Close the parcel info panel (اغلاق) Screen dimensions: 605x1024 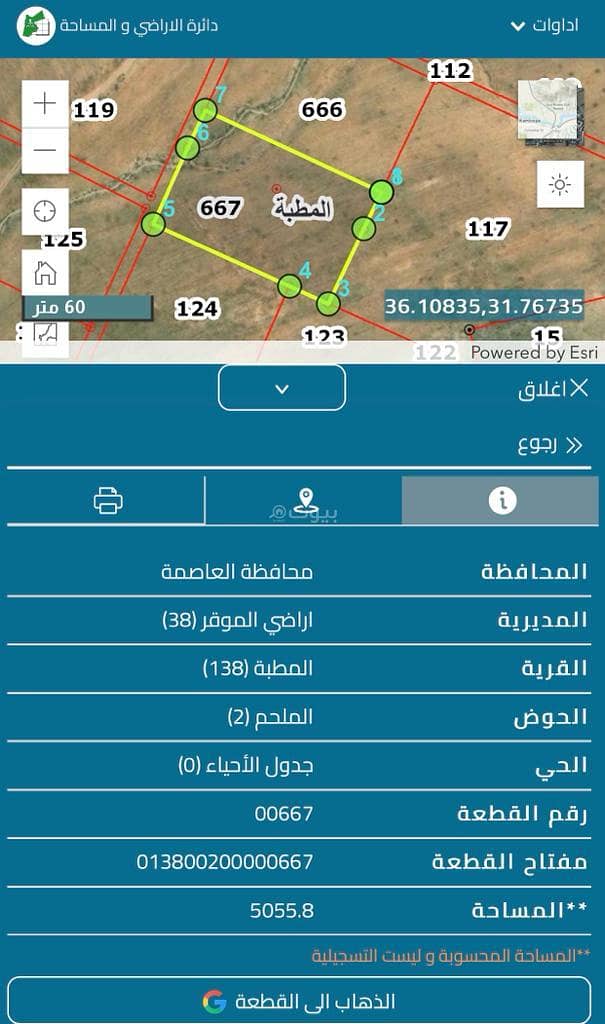(555, 389)
